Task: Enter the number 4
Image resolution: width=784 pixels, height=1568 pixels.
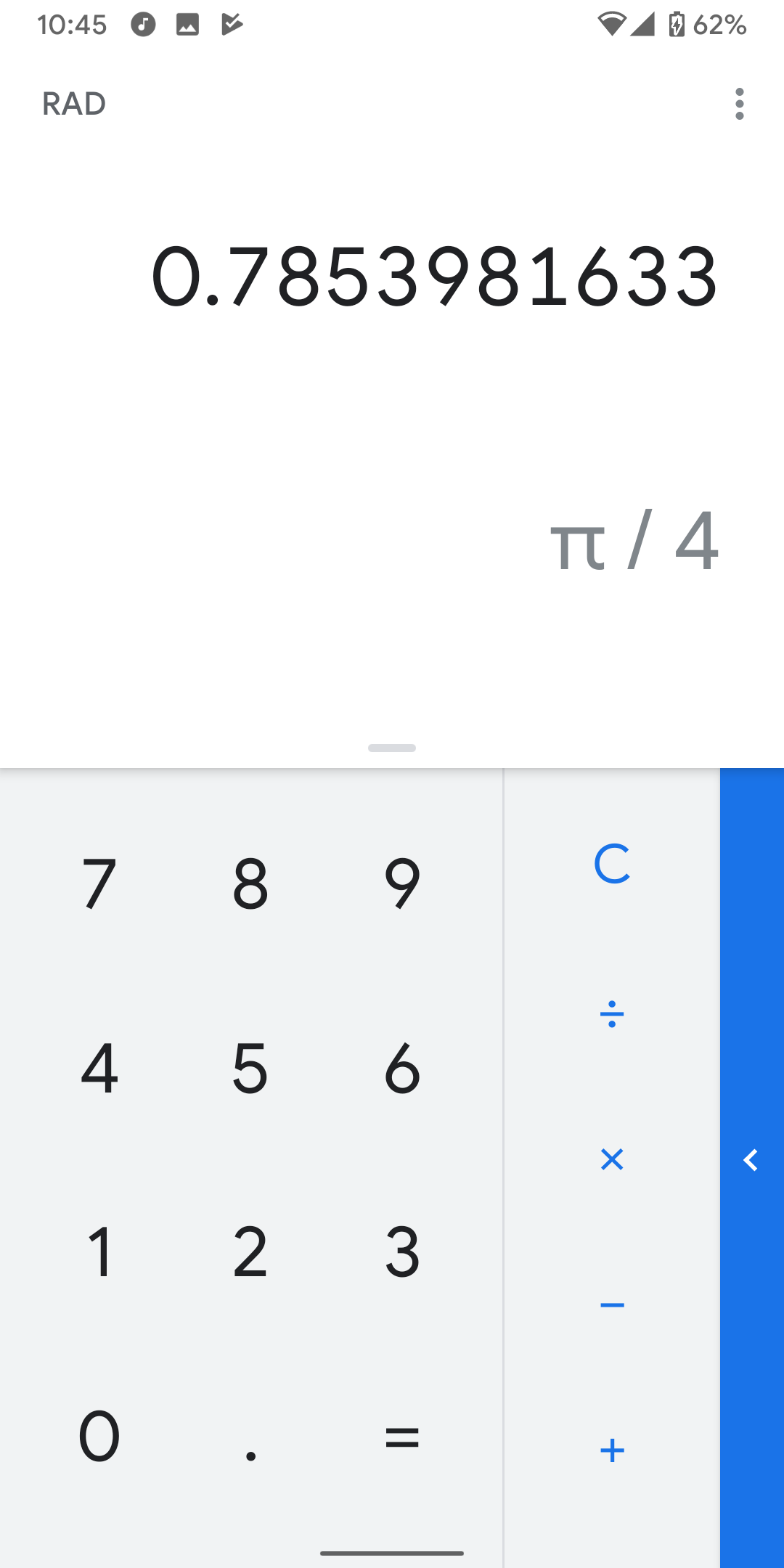Action: pos(99,1067)
